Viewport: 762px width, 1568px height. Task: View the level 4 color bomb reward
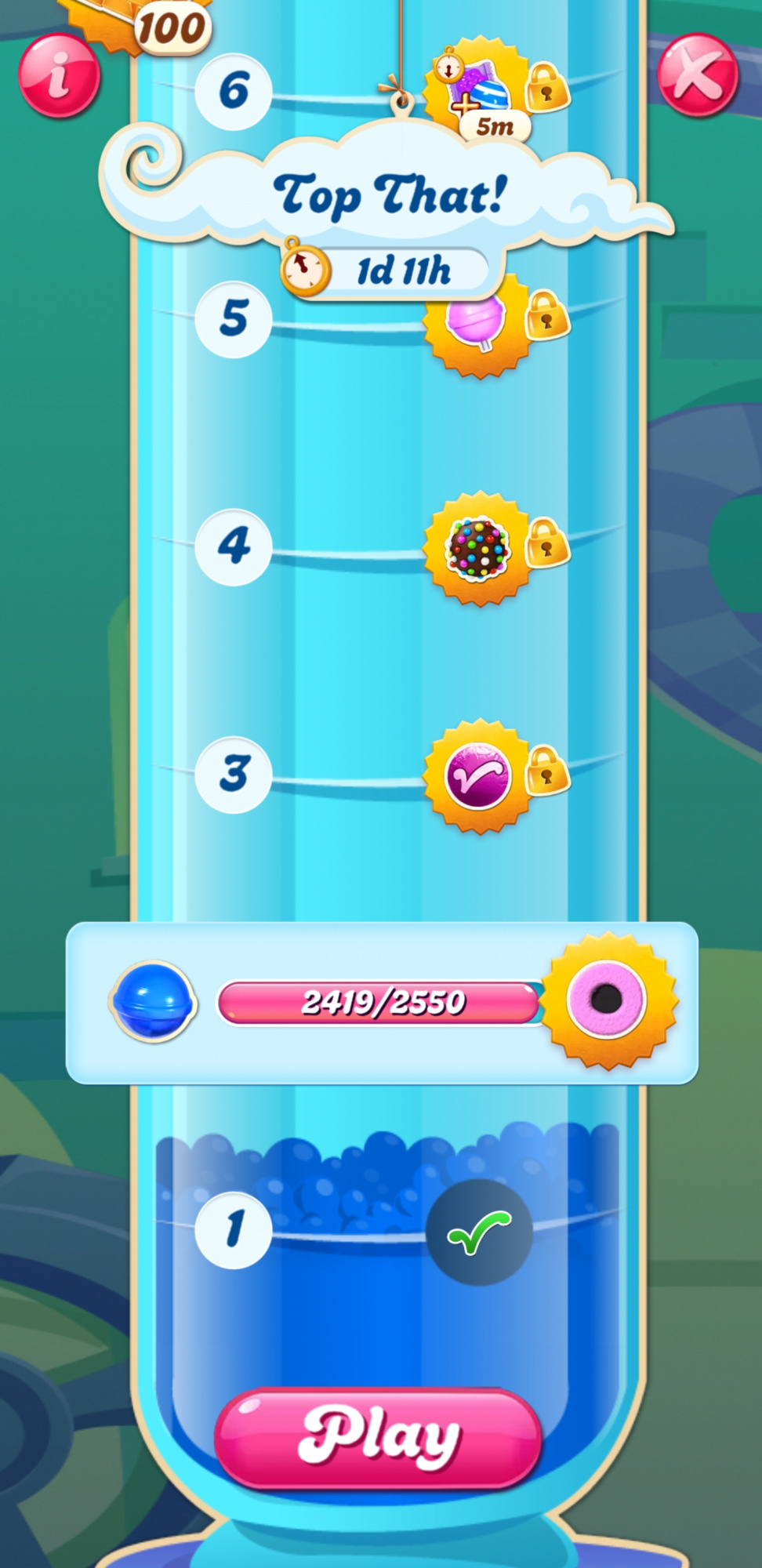tap(477, 548)
